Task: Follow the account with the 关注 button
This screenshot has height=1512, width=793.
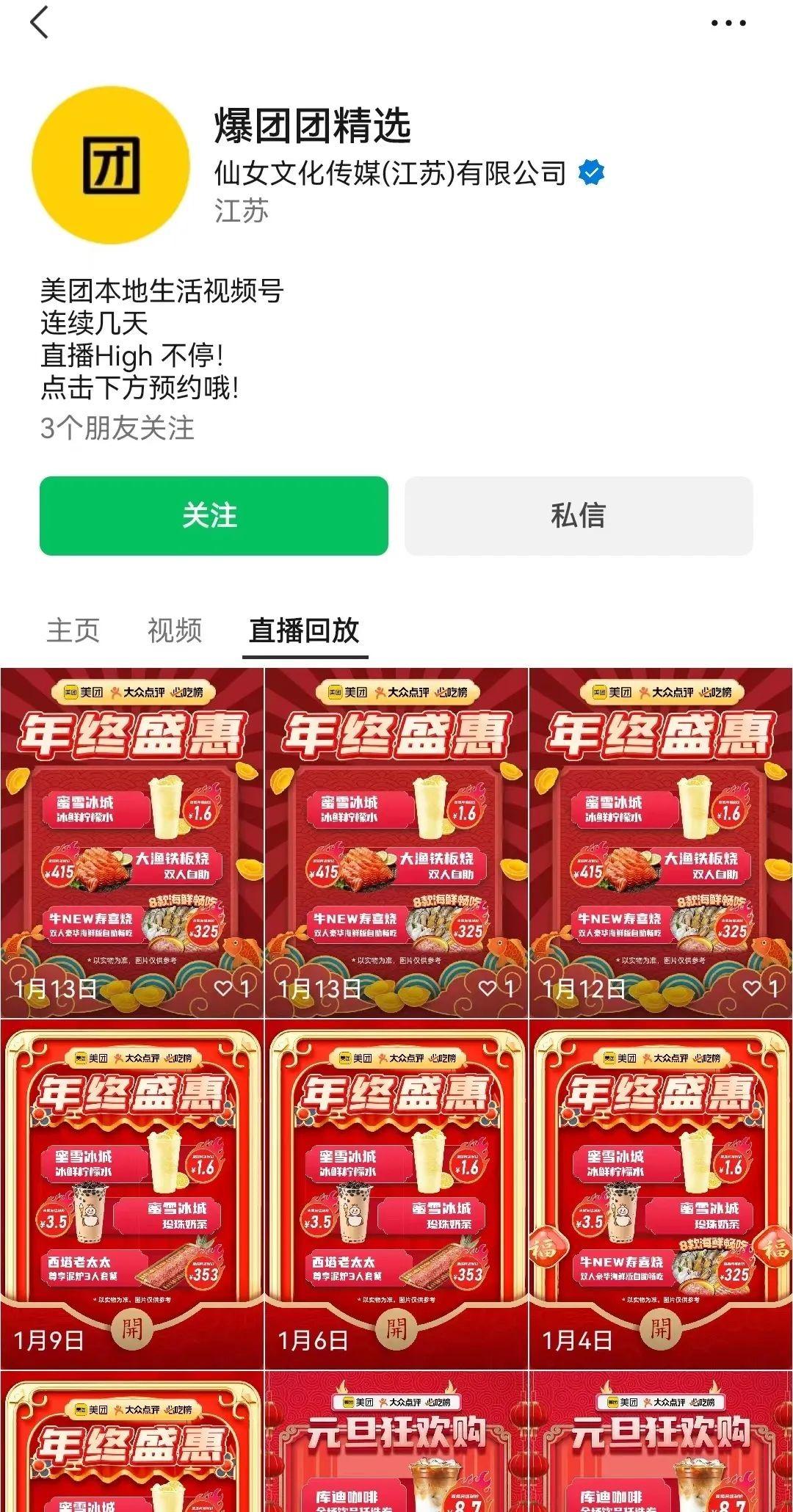Action: tap(214, 515)
